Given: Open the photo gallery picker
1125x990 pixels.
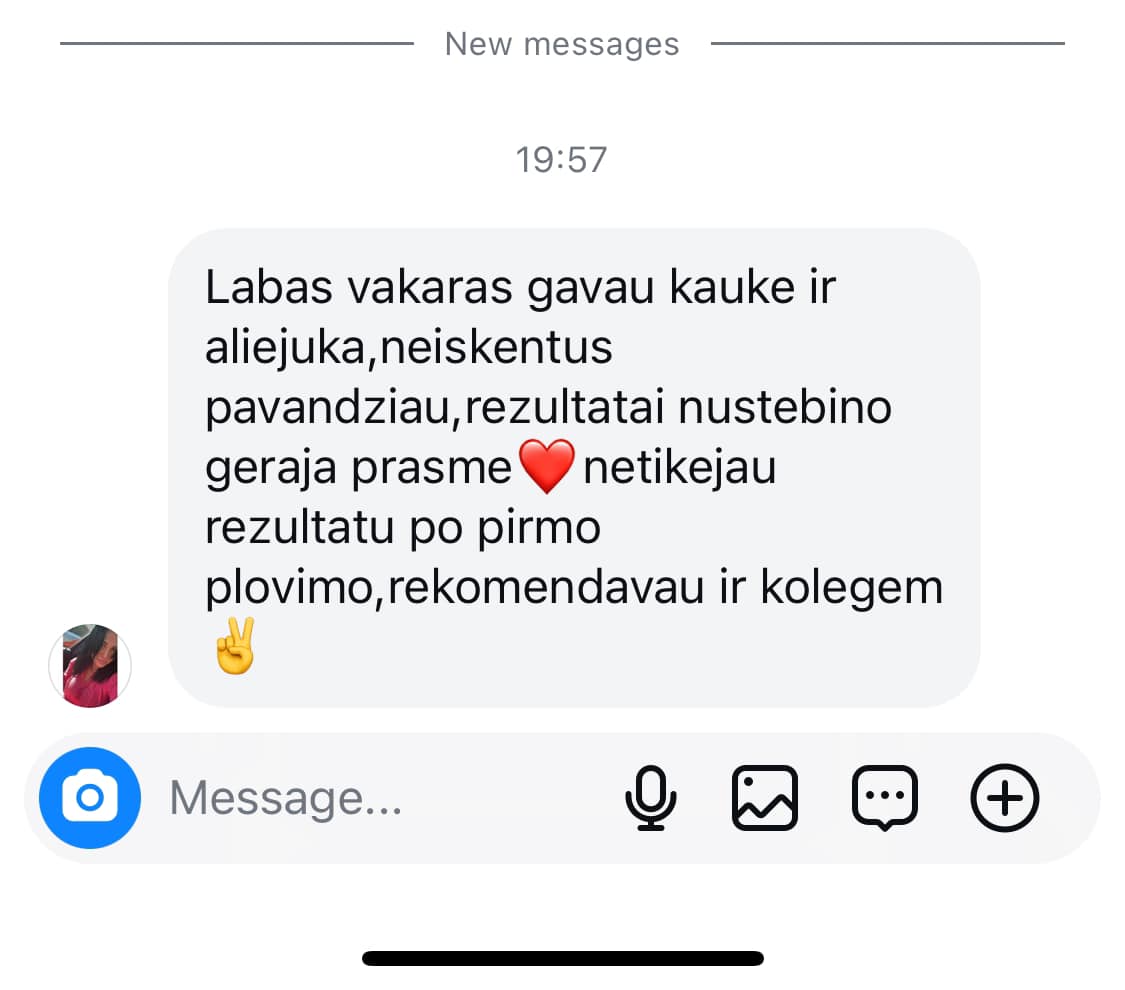Looking at the screenshot, I should click(765, 798).
